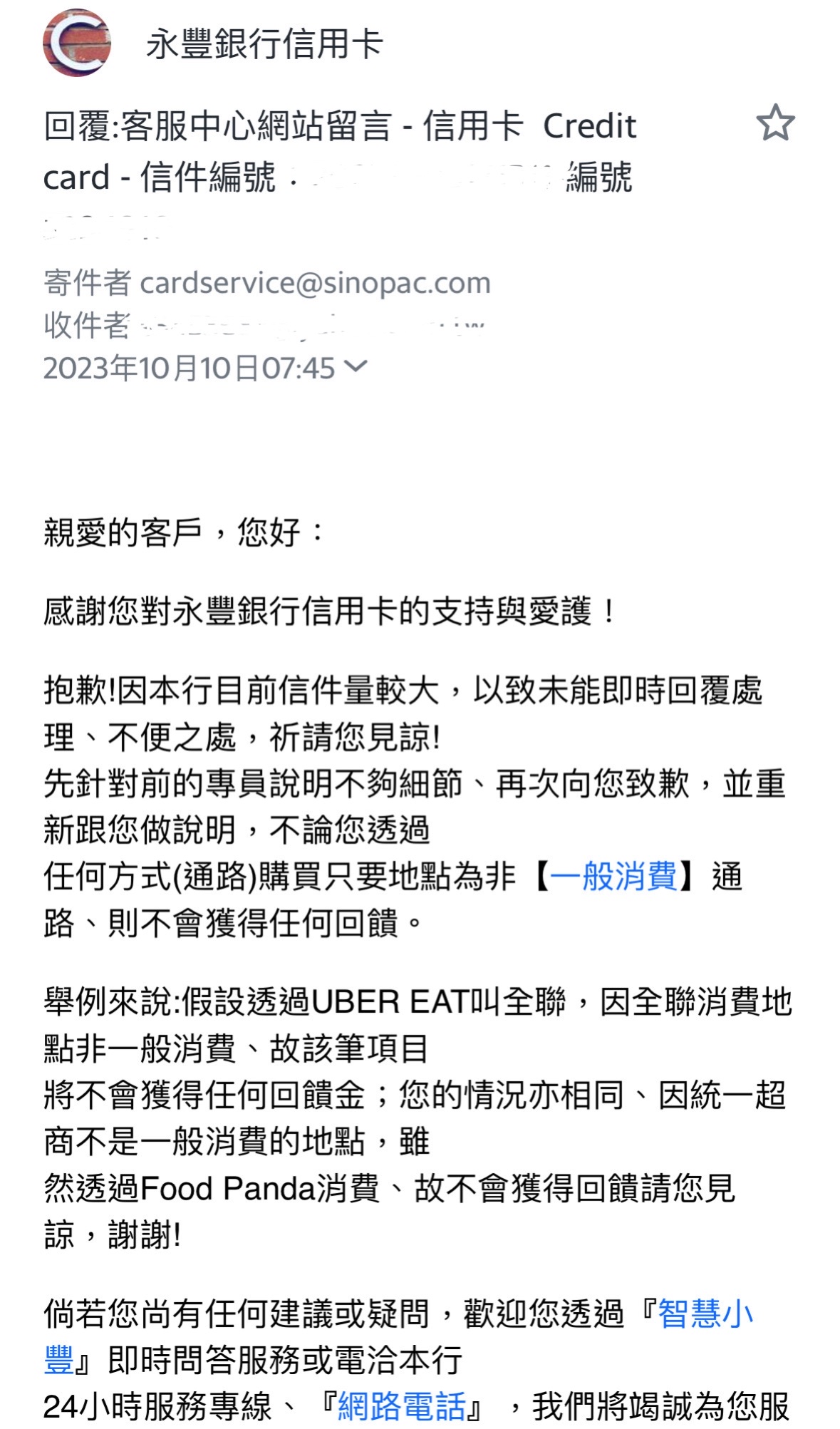Open the 網路電話 link
The width and height of the screenshot is (840, 1429).
tap(402, 1406)
